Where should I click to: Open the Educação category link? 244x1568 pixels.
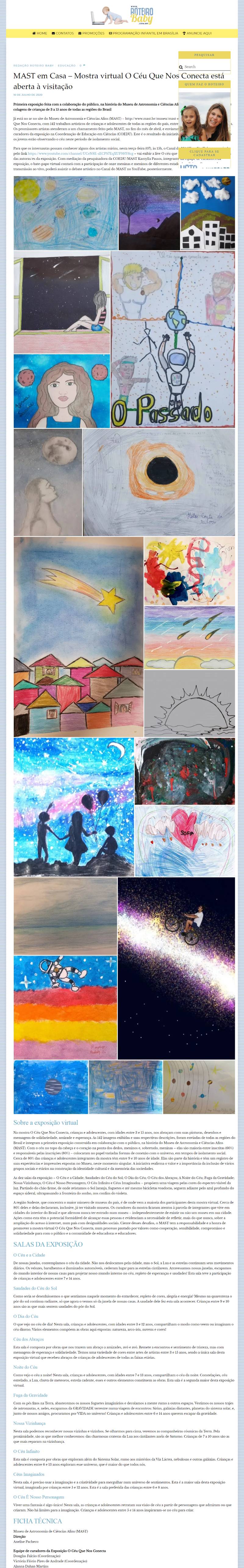click(x=67, y=65)
